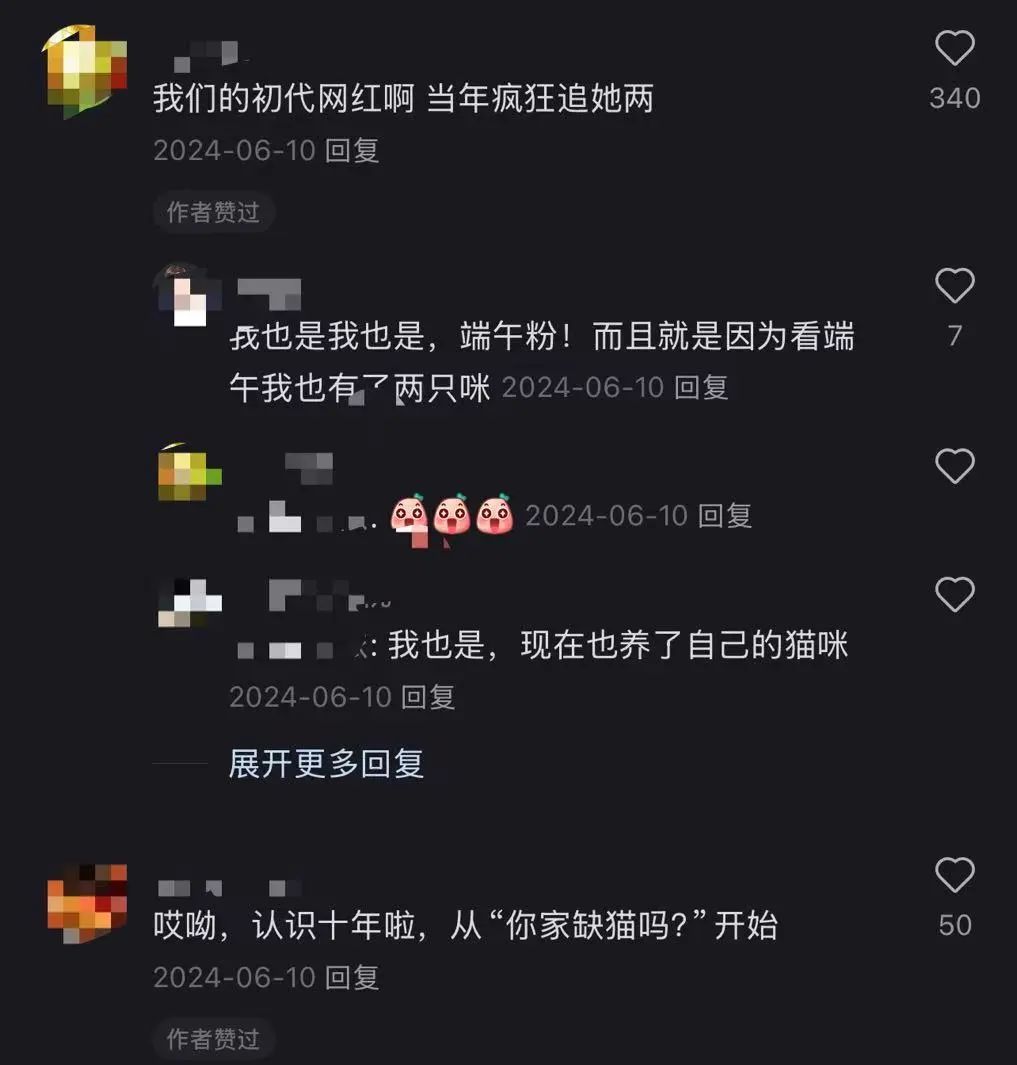Reply to 现在也养了自己的猫咪 comment
1017x1065 pixels.
tap(428, 697)
